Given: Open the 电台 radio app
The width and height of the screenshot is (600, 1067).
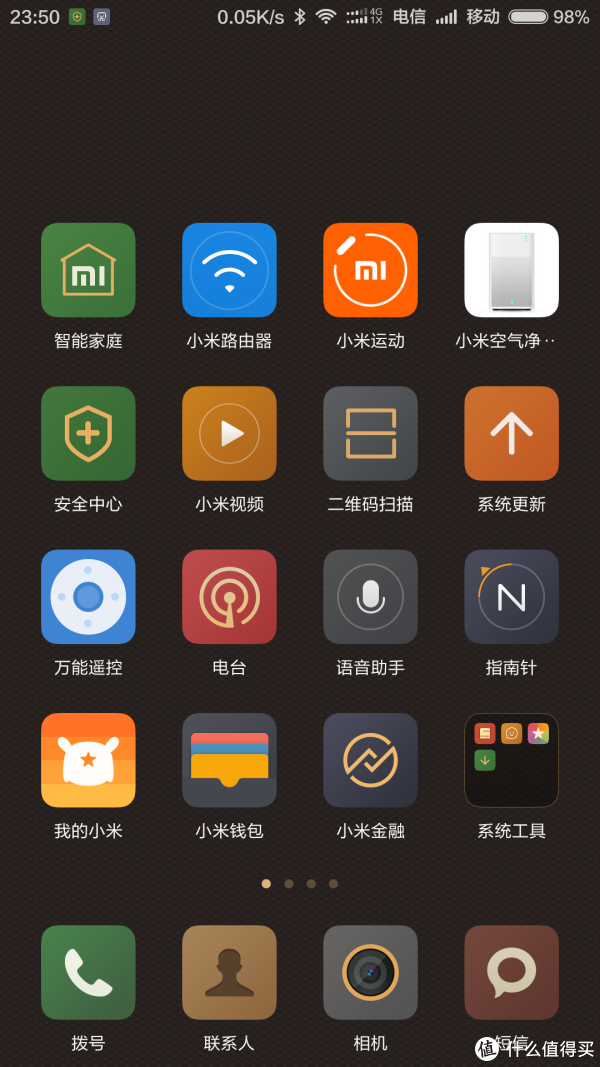Looking at the screenshot, I should (229, 596).
